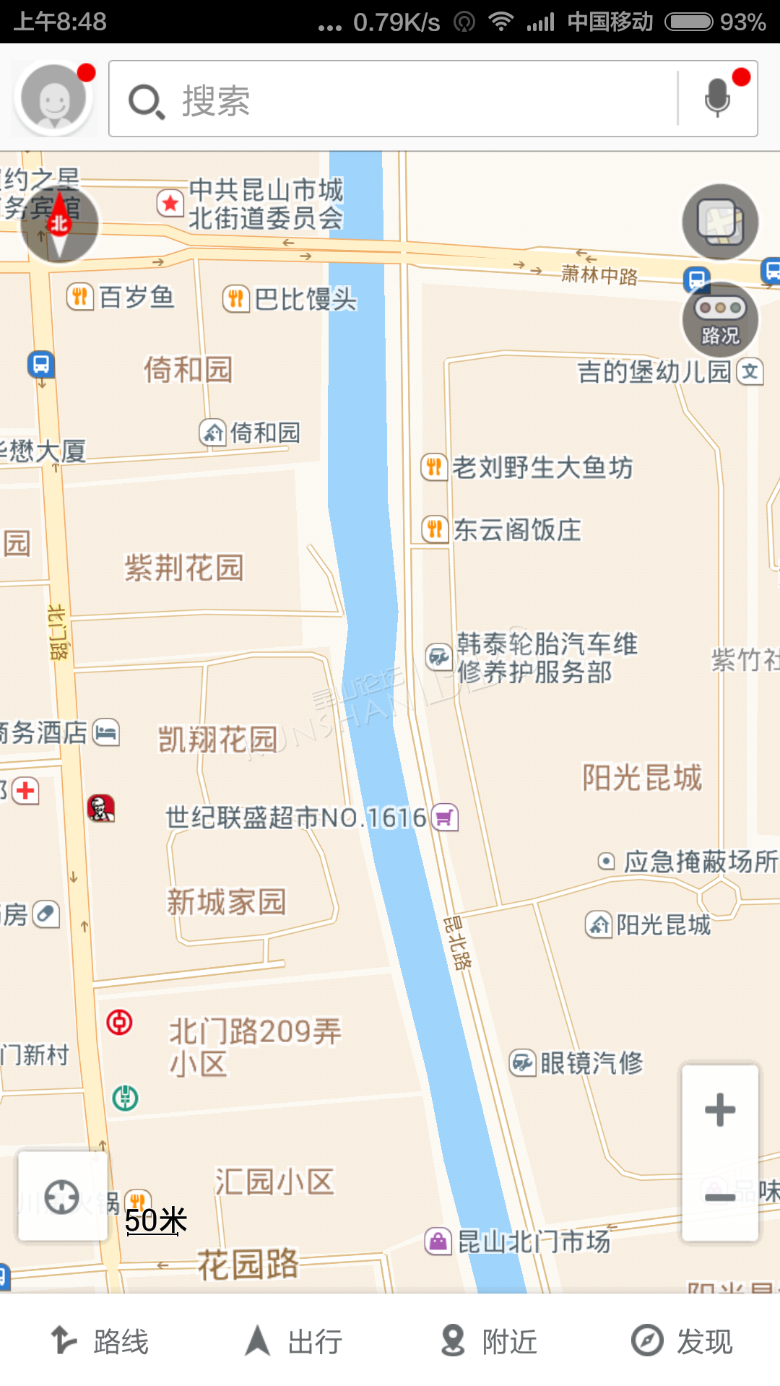
Task: Select the 东云阁饭庄 restaurant marker
Action: [434, 529]
